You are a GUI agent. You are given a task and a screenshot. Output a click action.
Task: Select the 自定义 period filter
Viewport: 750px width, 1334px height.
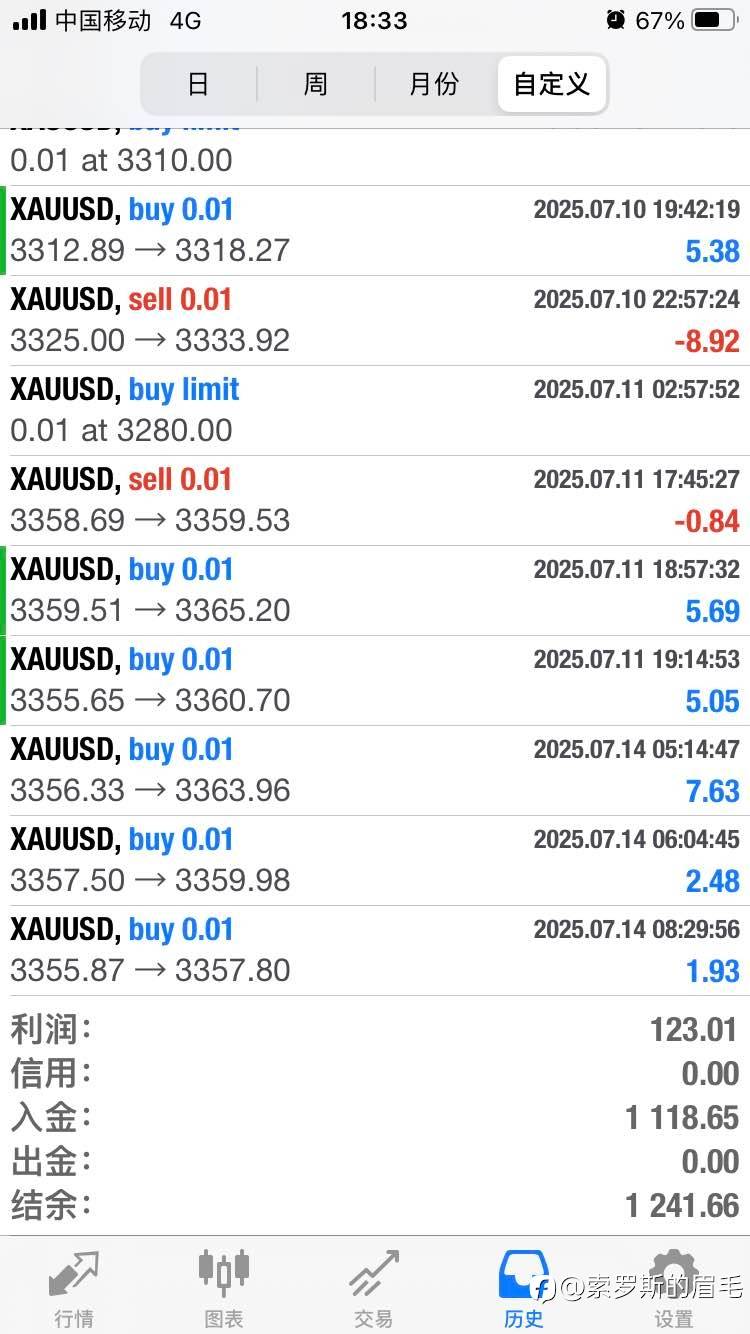pos(551,84)
